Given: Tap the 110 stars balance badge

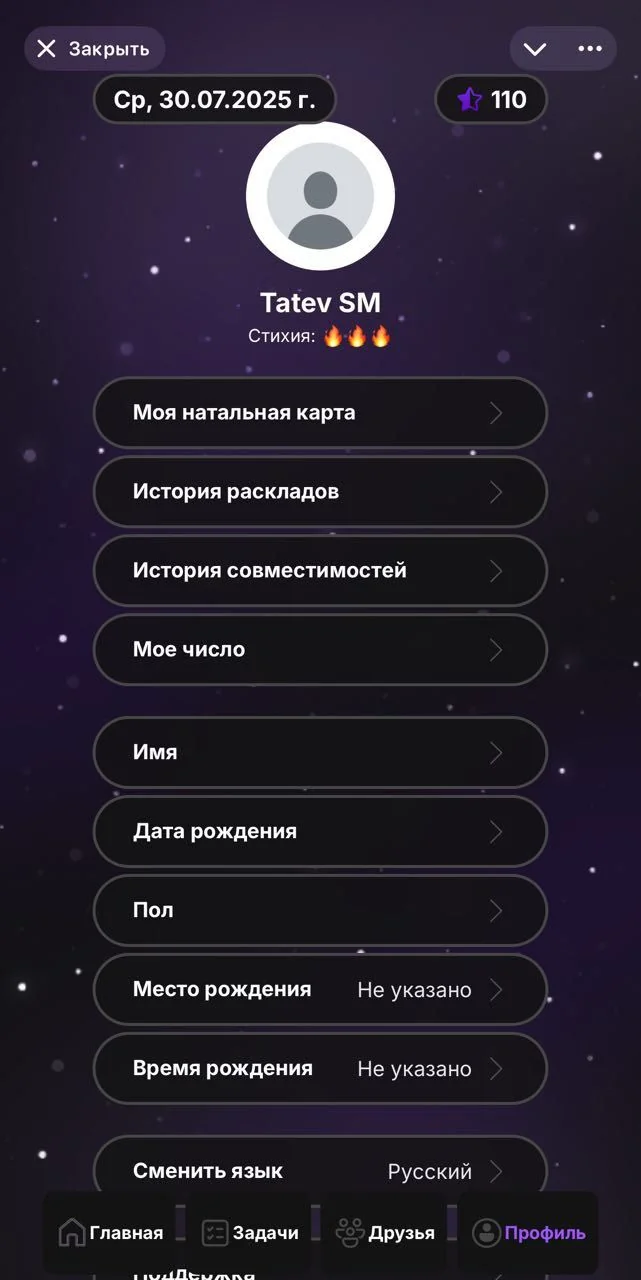Looking at the screenshot, I should click(491, 100).
